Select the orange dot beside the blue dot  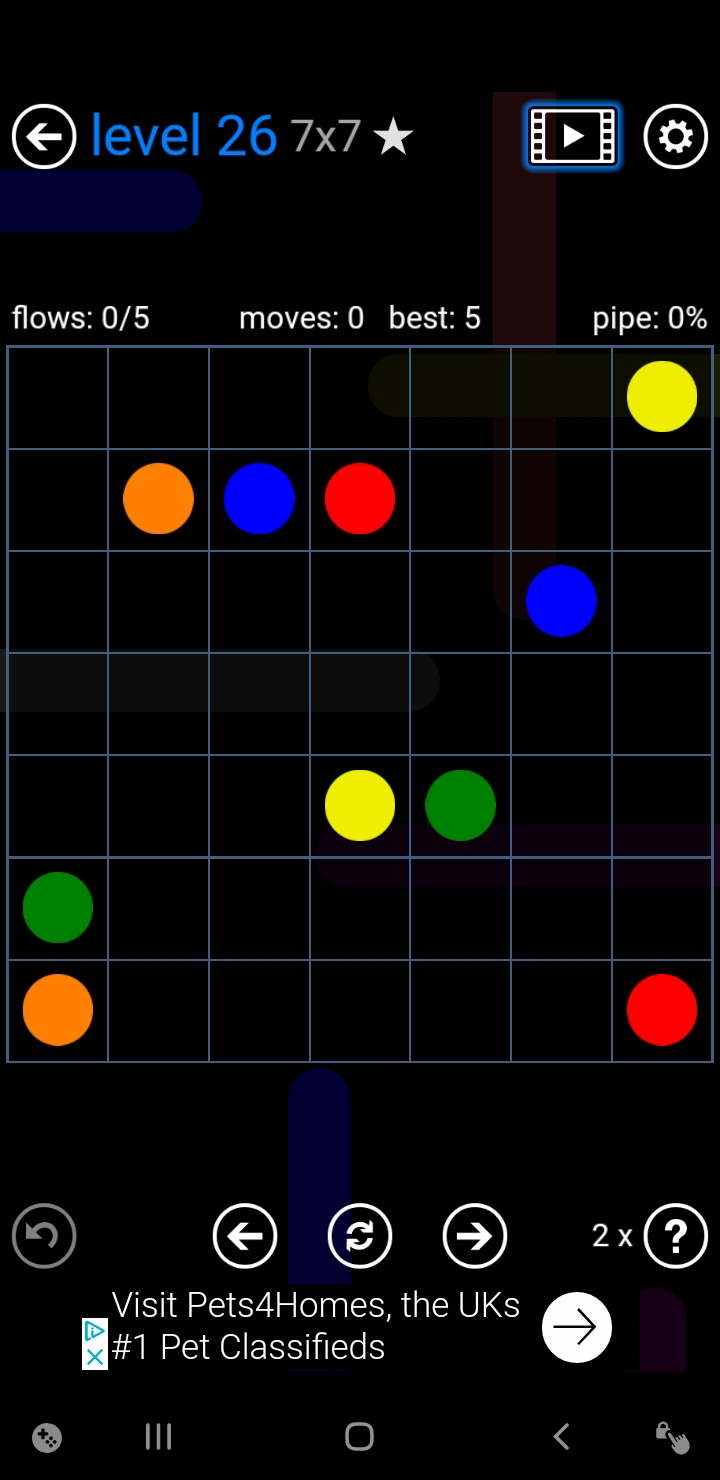click(x=158, y=498)
